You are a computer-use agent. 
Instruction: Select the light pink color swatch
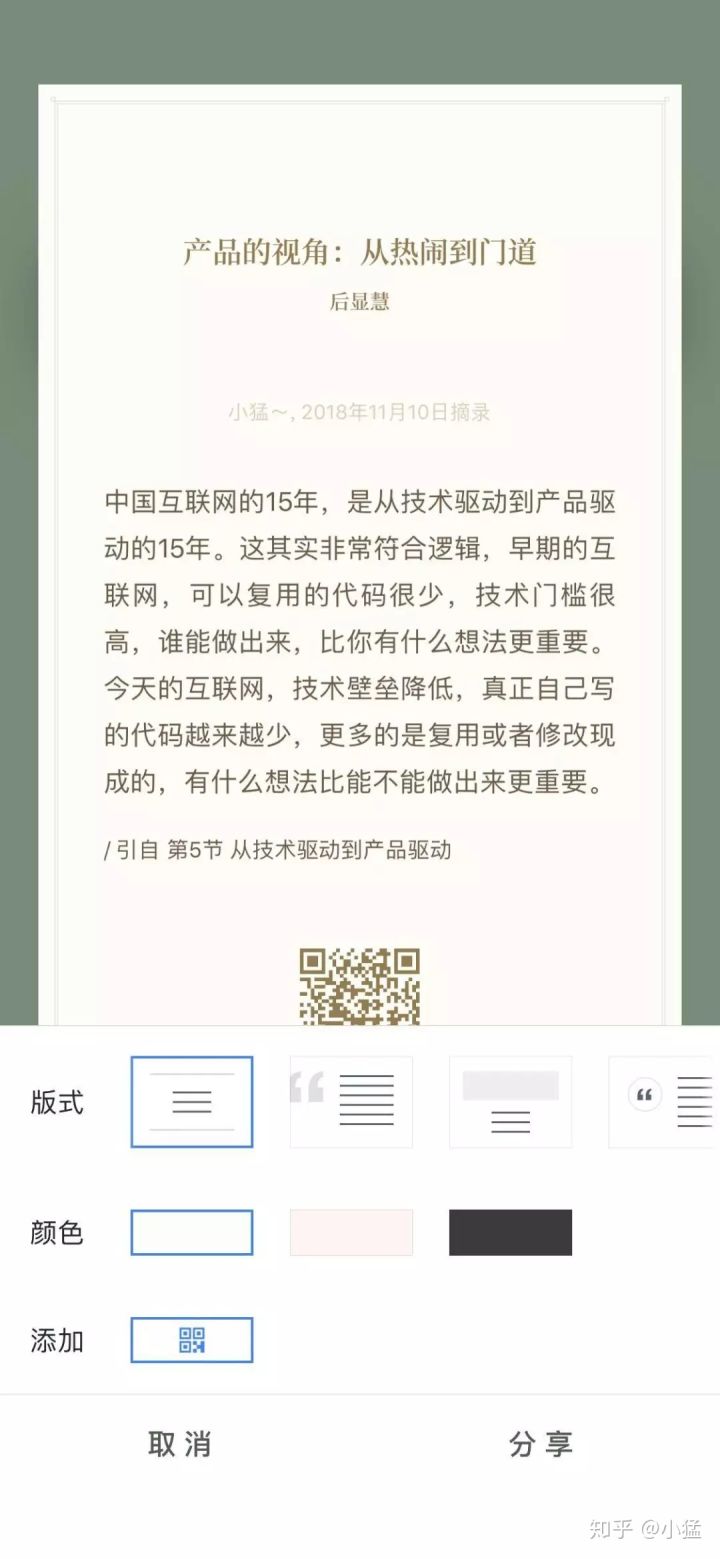click(x=351, y=1232)
